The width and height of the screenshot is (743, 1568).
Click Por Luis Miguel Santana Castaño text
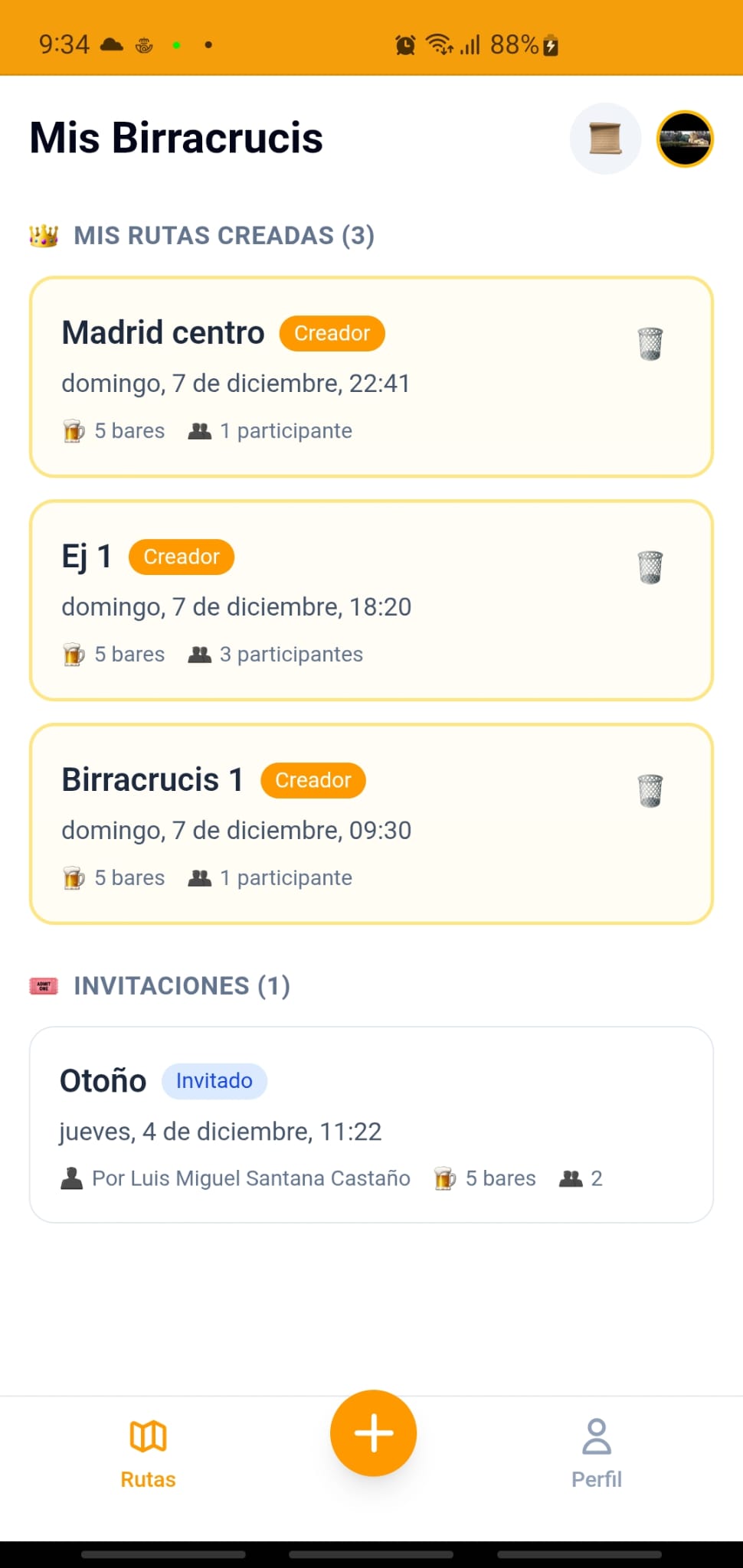[x=250, y=1178]
